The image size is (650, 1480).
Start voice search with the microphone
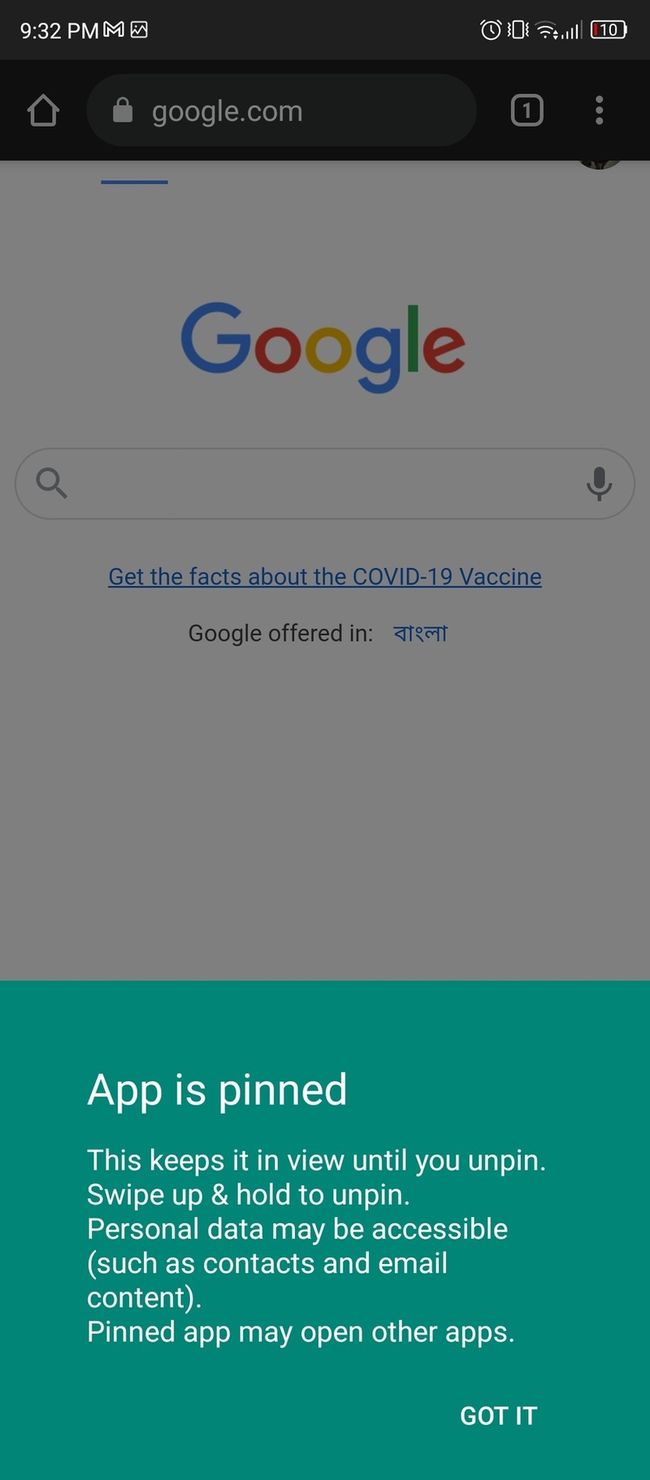click(x=599, y=484)
